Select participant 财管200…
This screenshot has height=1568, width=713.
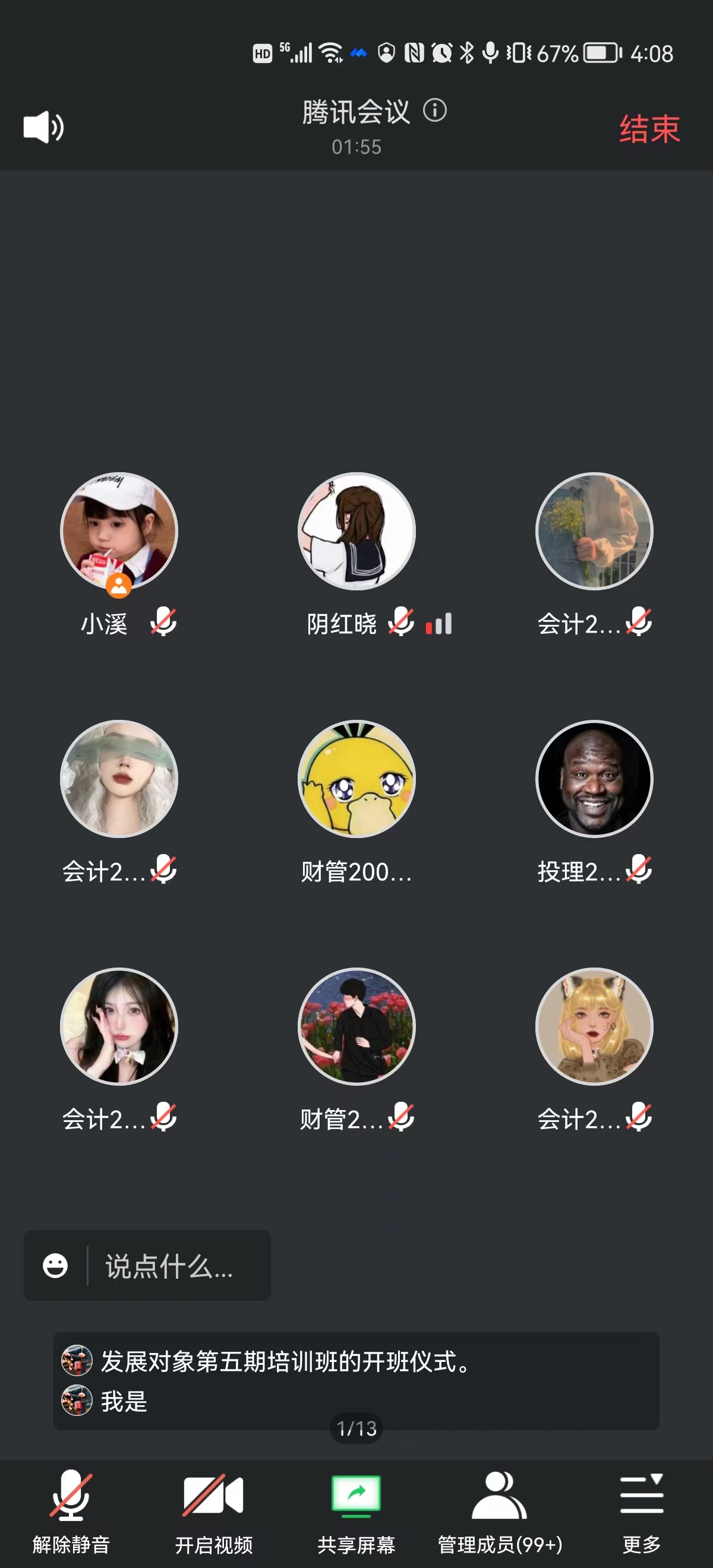tap(356, 779)
